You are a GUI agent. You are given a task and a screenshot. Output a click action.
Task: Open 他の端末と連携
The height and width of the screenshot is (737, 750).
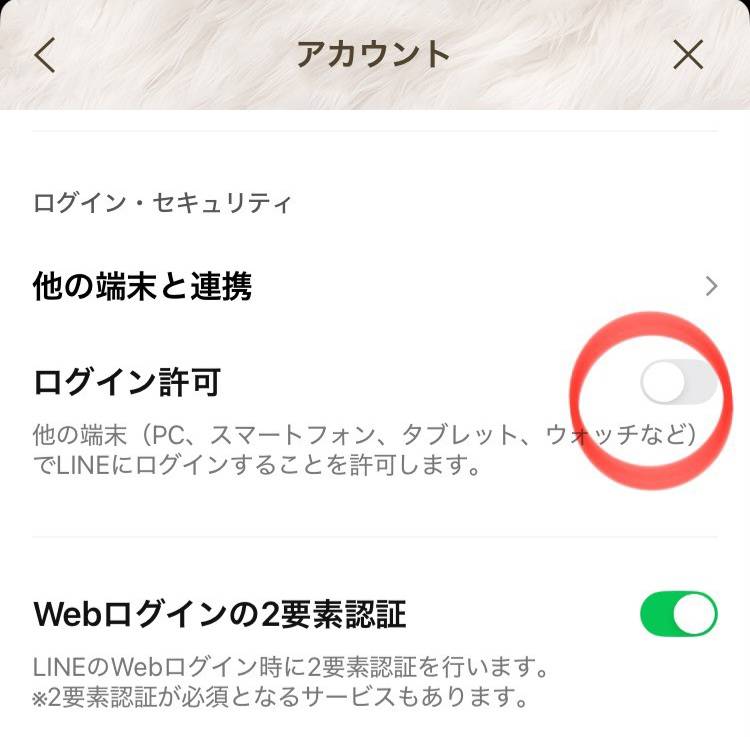375,287
